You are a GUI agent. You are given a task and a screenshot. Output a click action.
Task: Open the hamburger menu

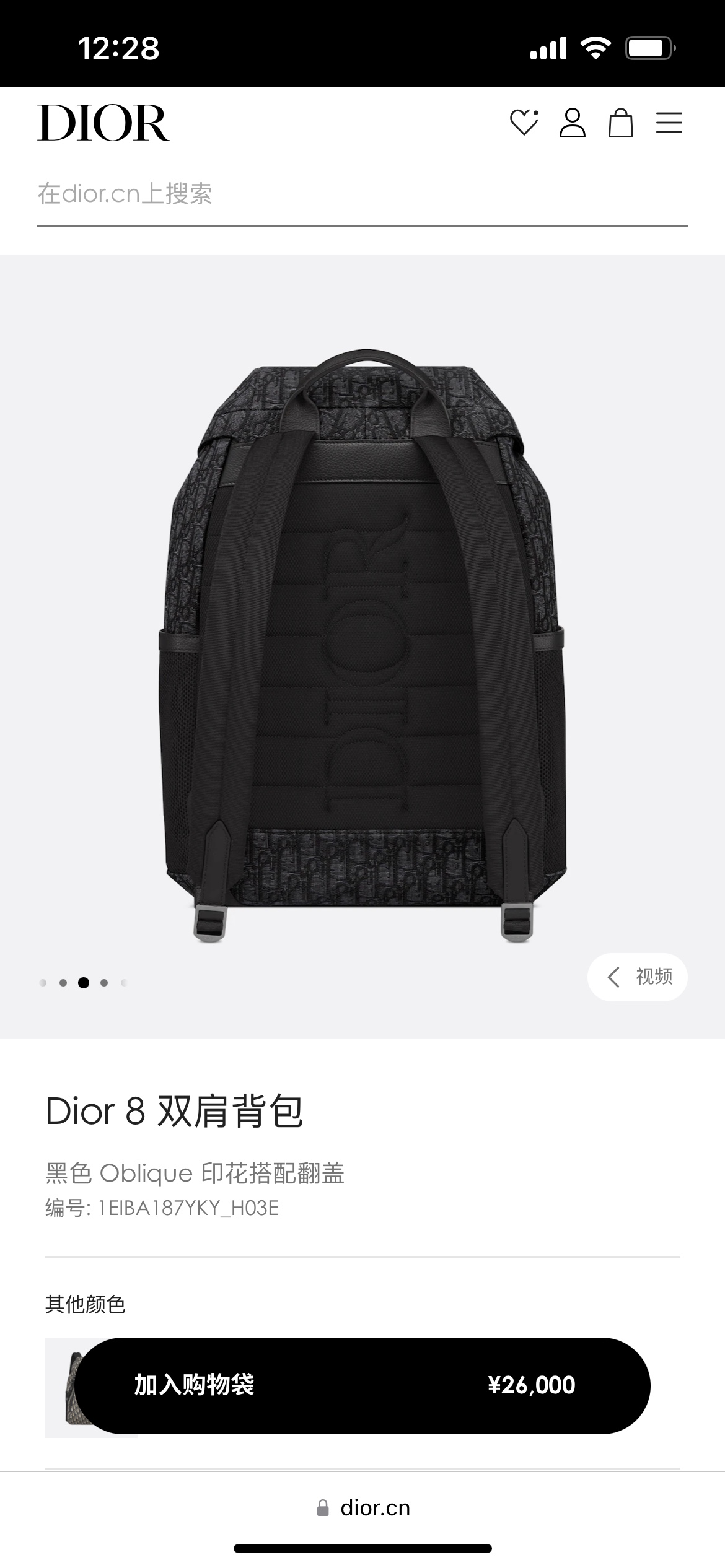tap(669, 123)
